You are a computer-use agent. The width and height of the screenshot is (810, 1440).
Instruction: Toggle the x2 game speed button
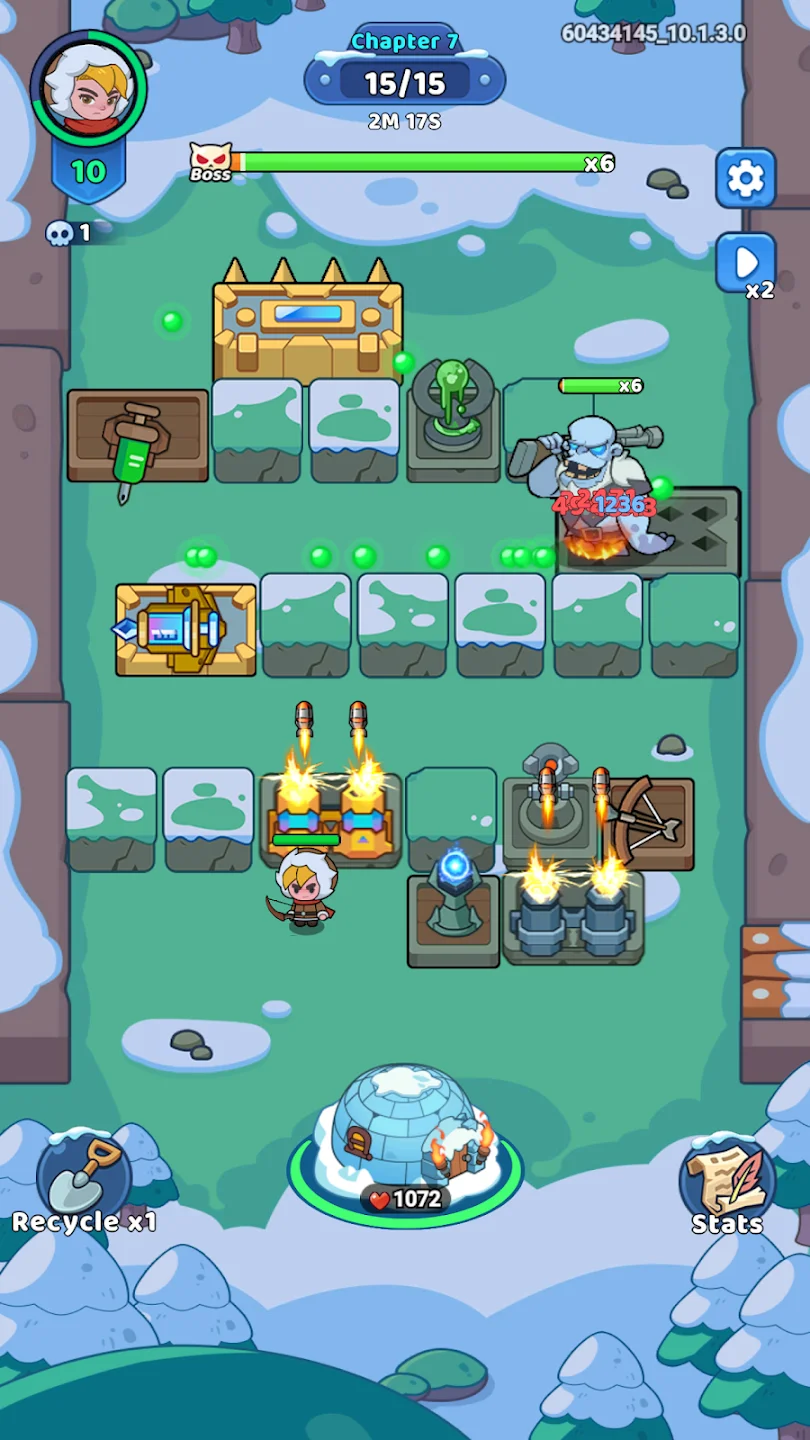point(746,264)
